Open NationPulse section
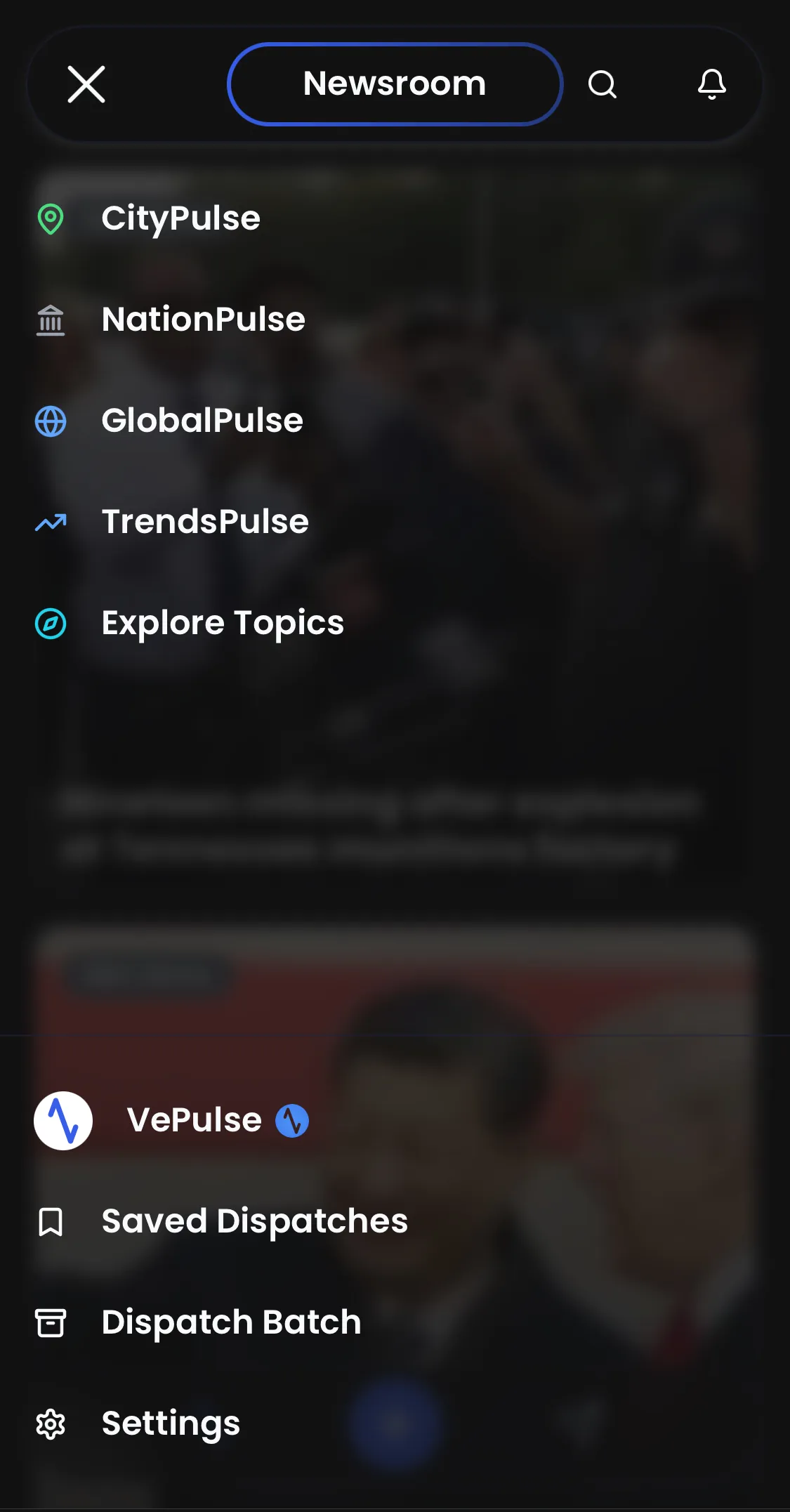790x1512 pixels. [x=203, y=320]
